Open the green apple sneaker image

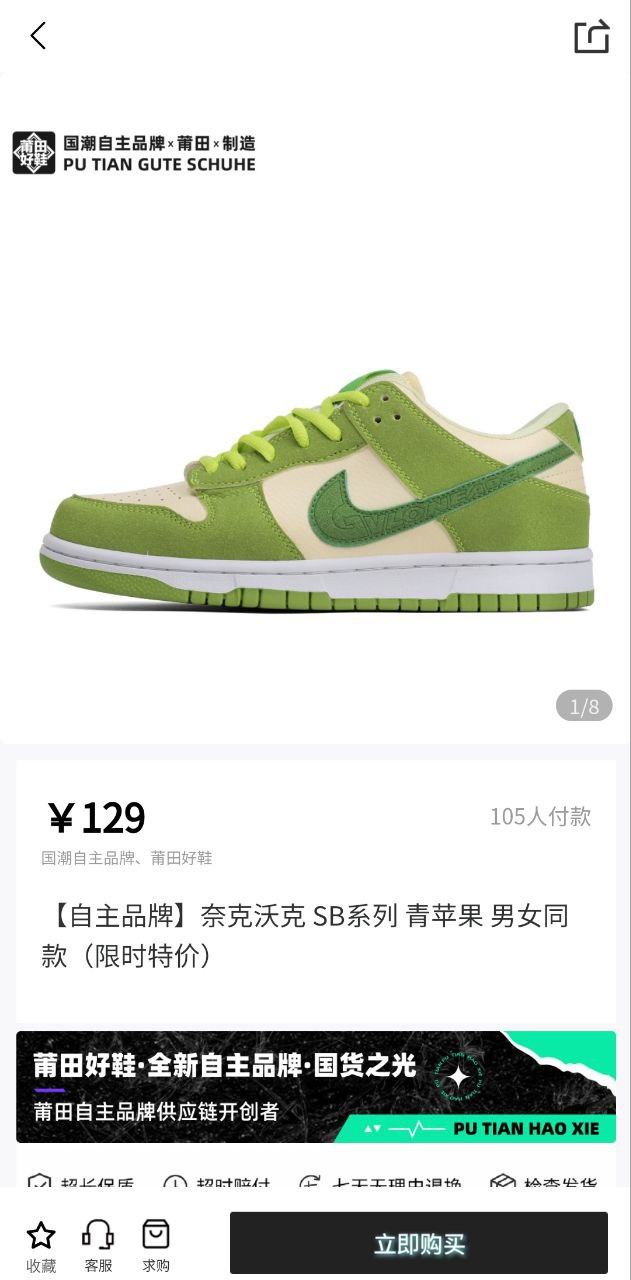316,490
